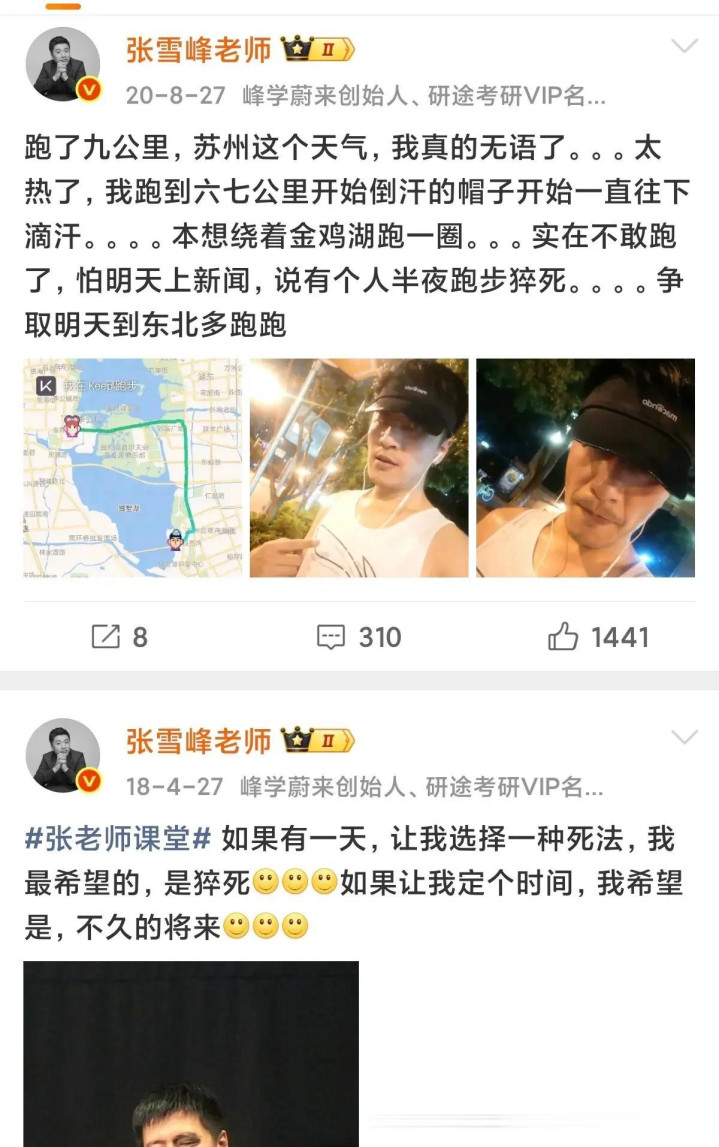This screenshot has height=1147, width=719.
Task: Open the dropdown arrow on the 20-8-27 post
Action: coord(684,47)
